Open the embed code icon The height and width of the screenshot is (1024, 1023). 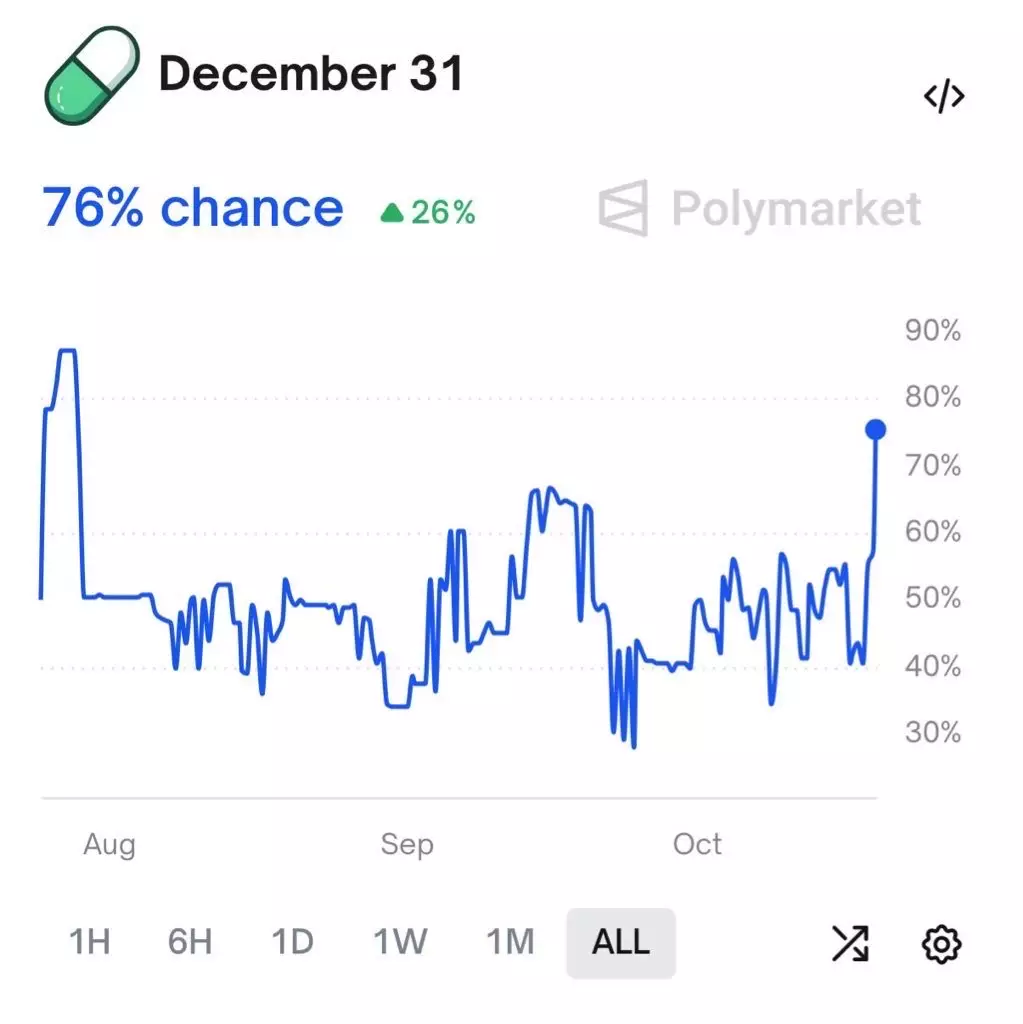[x=943, y=97]
